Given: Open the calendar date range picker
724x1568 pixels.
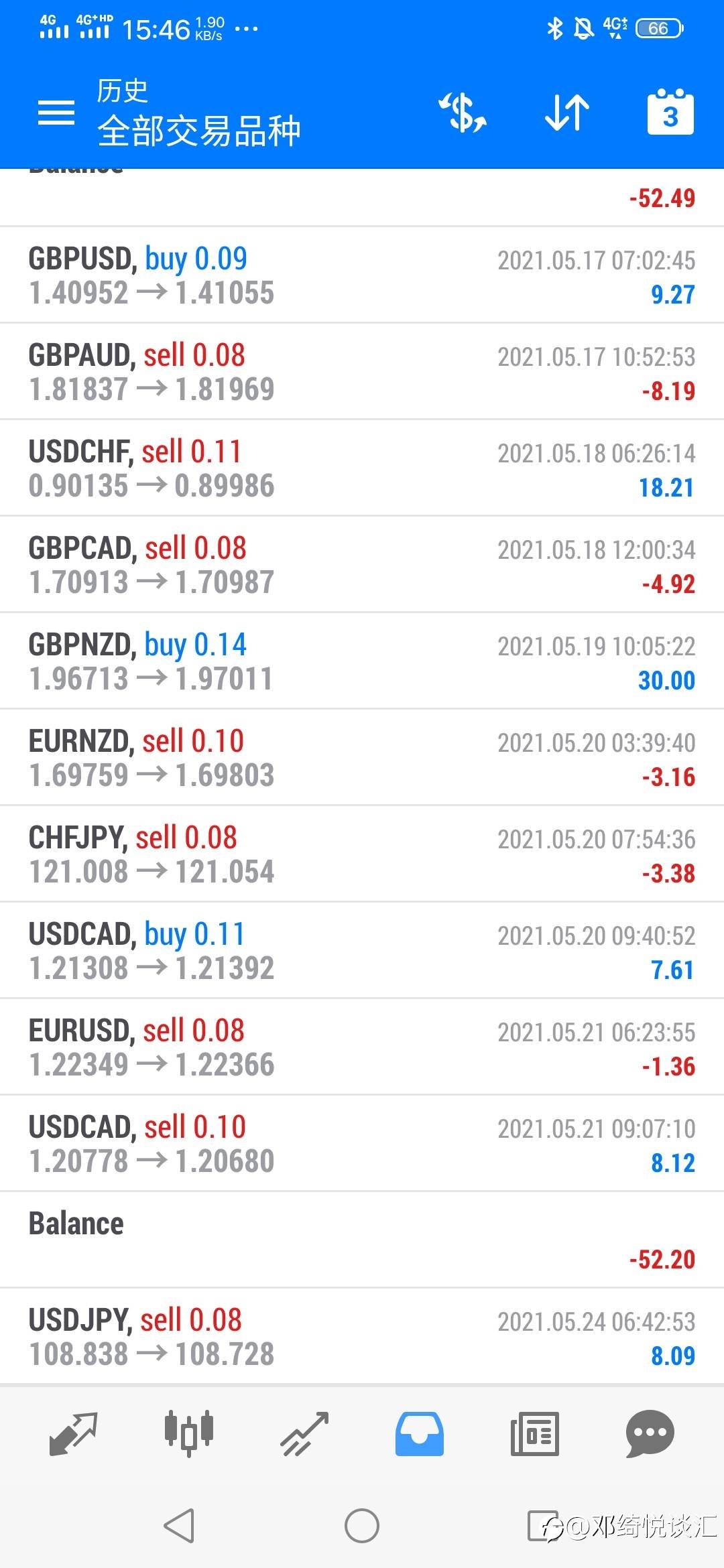Looking at the screenshot, I should 670,113.
